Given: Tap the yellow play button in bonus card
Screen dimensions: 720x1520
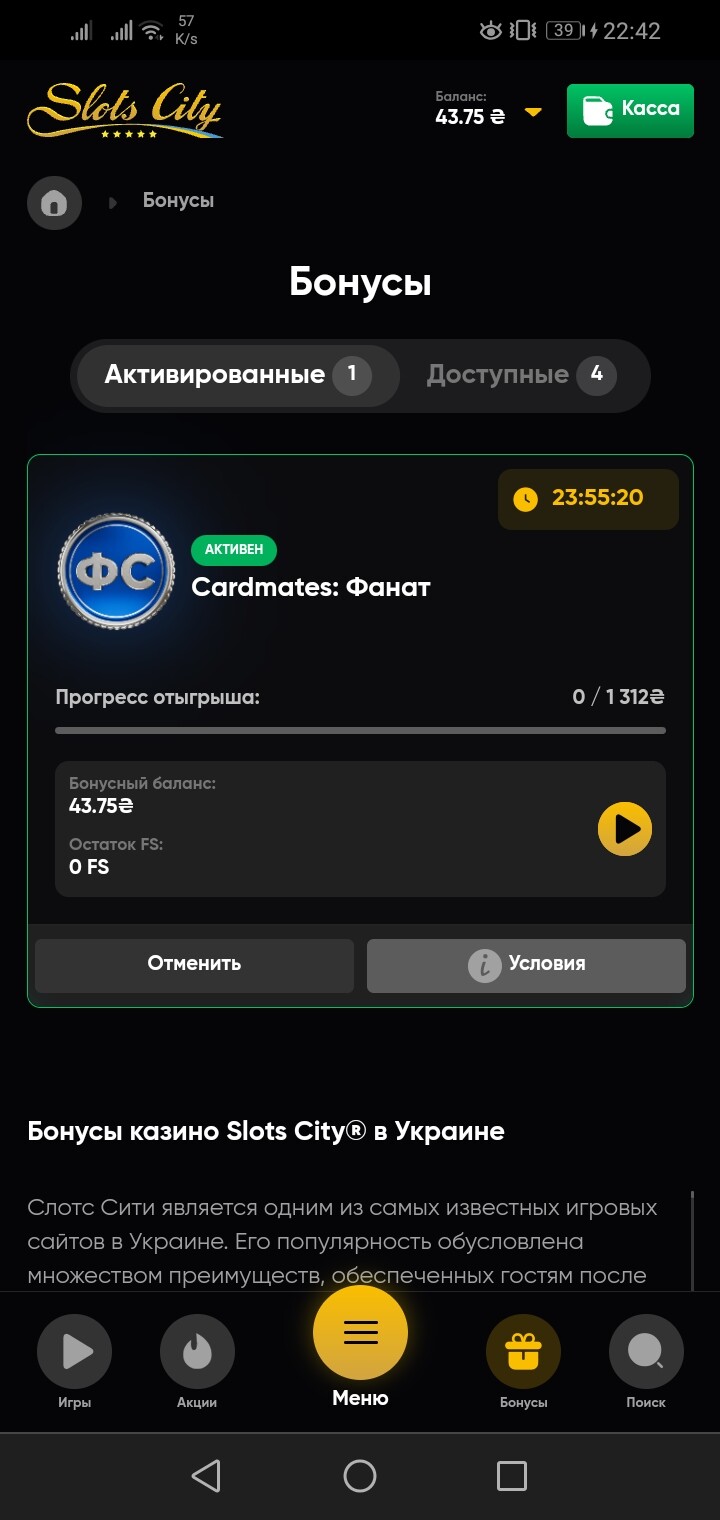Looking at the screenshot, I should [x=625, y=829].
